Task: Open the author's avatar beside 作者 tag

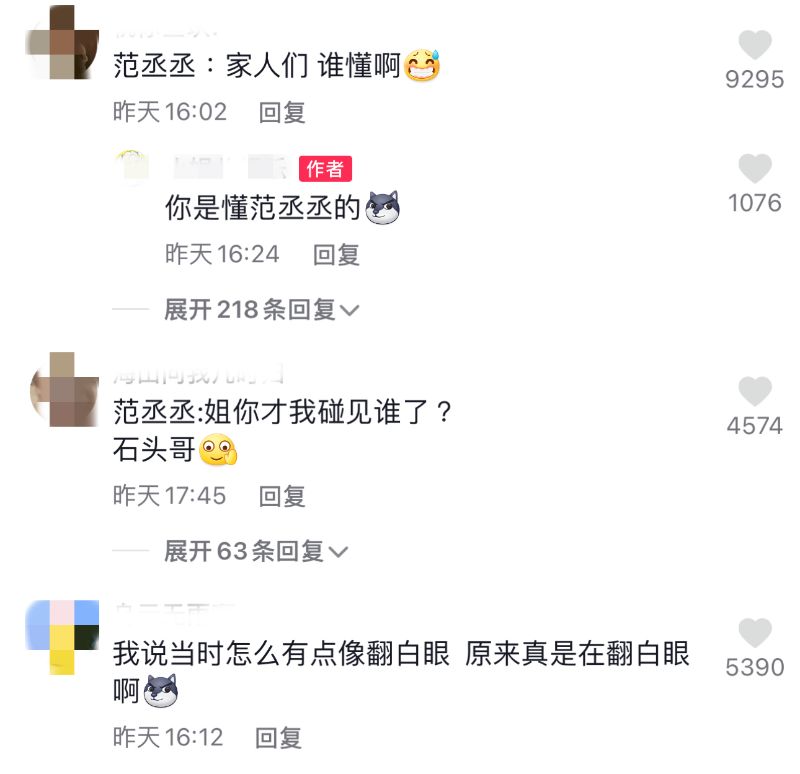Action: (134, 167)
